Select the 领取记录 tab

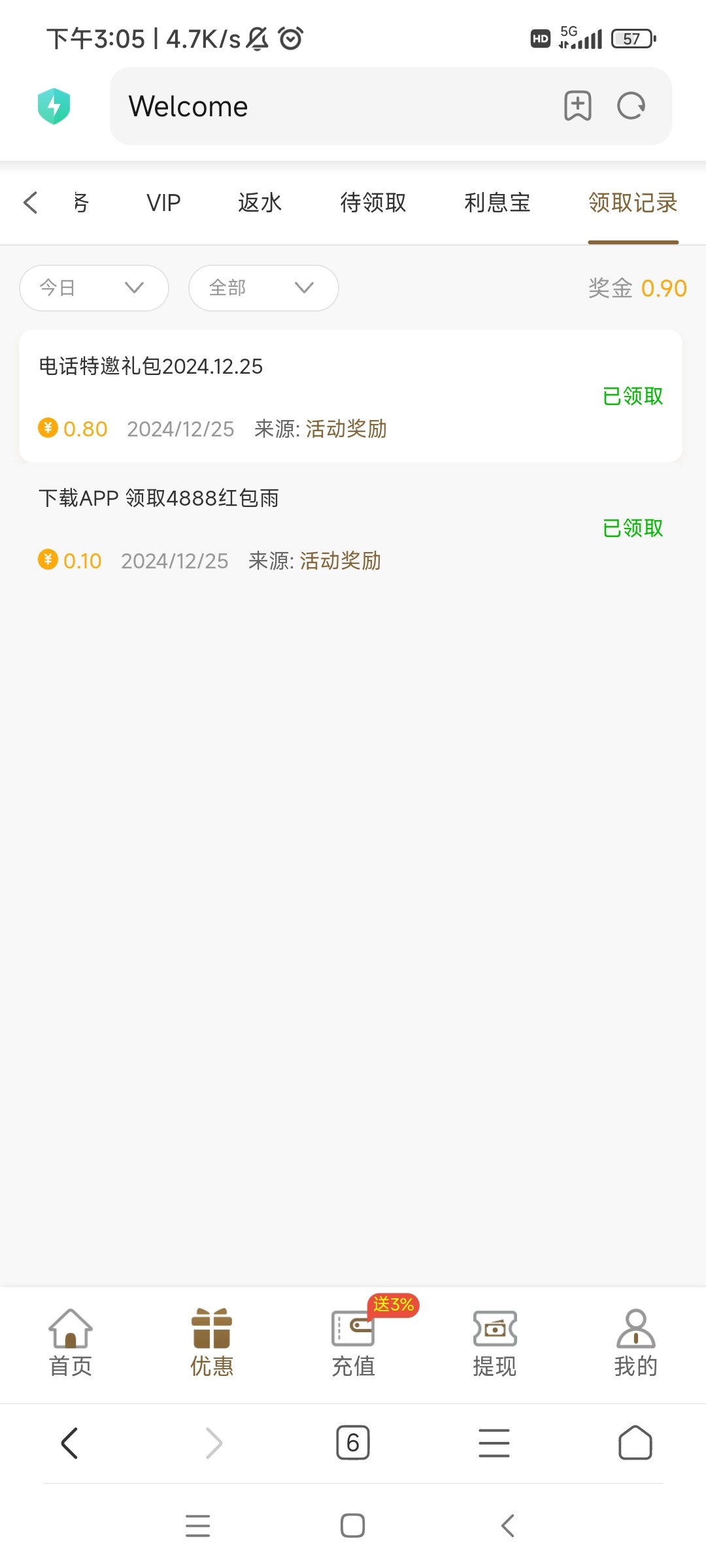pos(633,203)
